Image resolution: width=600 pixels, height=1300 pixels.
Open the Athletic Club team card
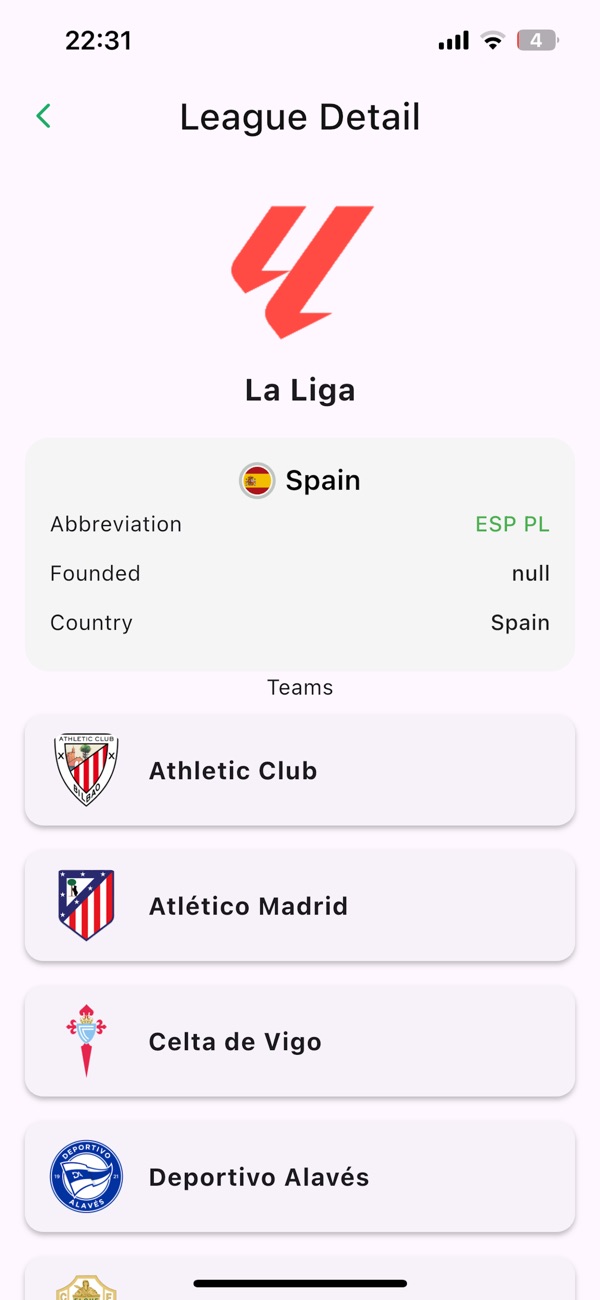click(300, 770)
